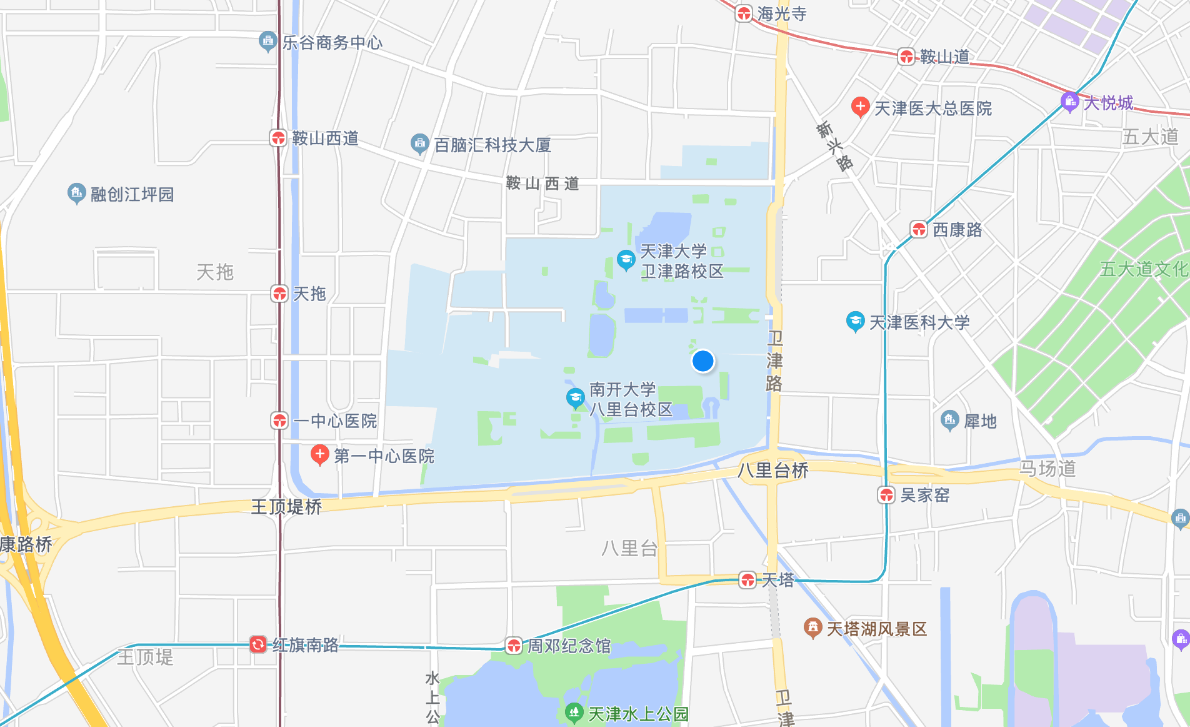The height and width of the screenshot is (727, 1190).
Task: Tap the 天津医大总医院 hospital marker
Action: (x=860, y=107)
